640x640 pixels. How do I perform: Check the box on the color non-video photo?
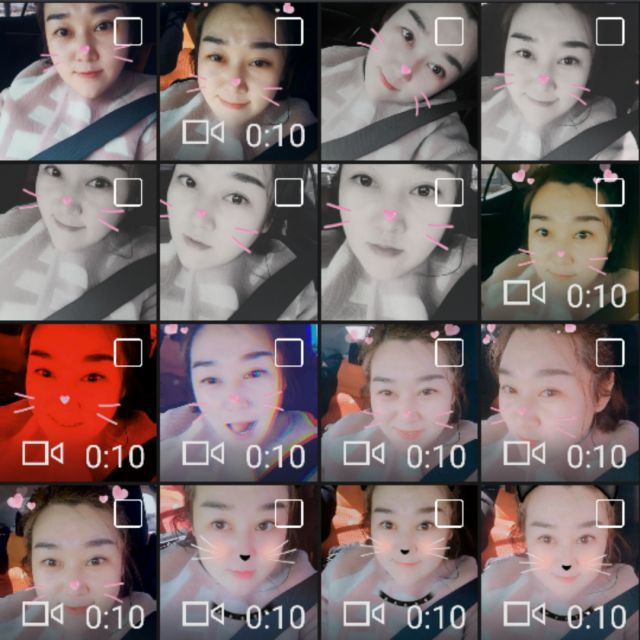[x=128, y=31]
